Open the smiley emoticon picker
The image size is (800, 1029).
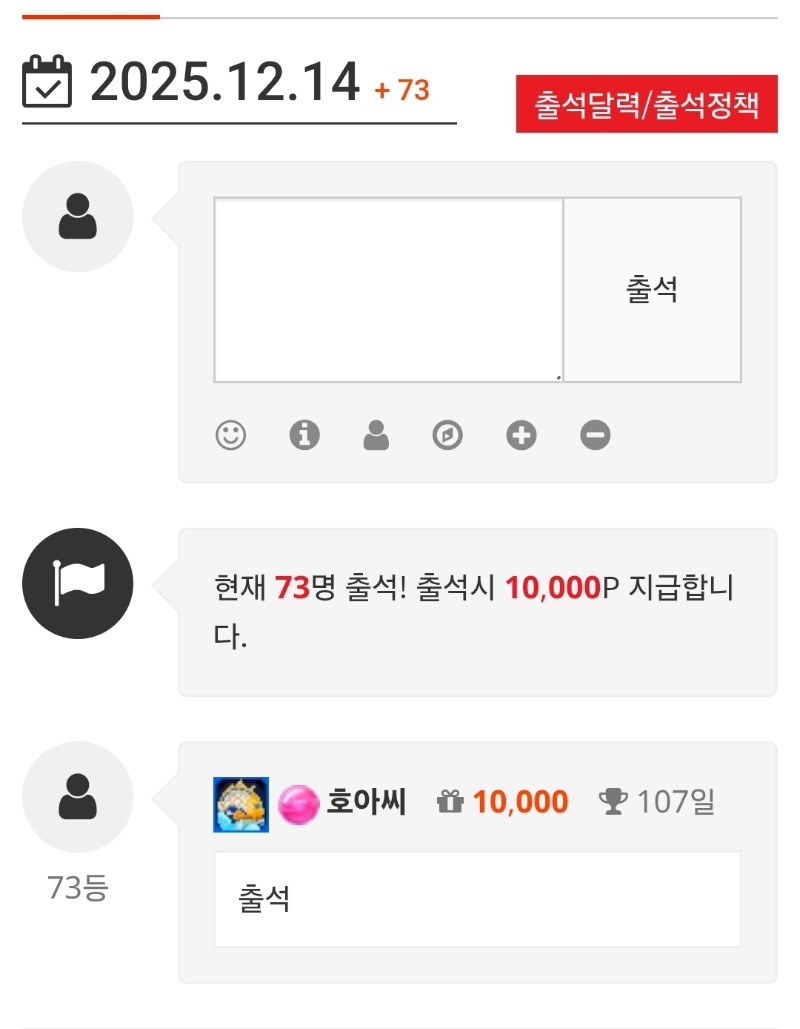[230, 435]
